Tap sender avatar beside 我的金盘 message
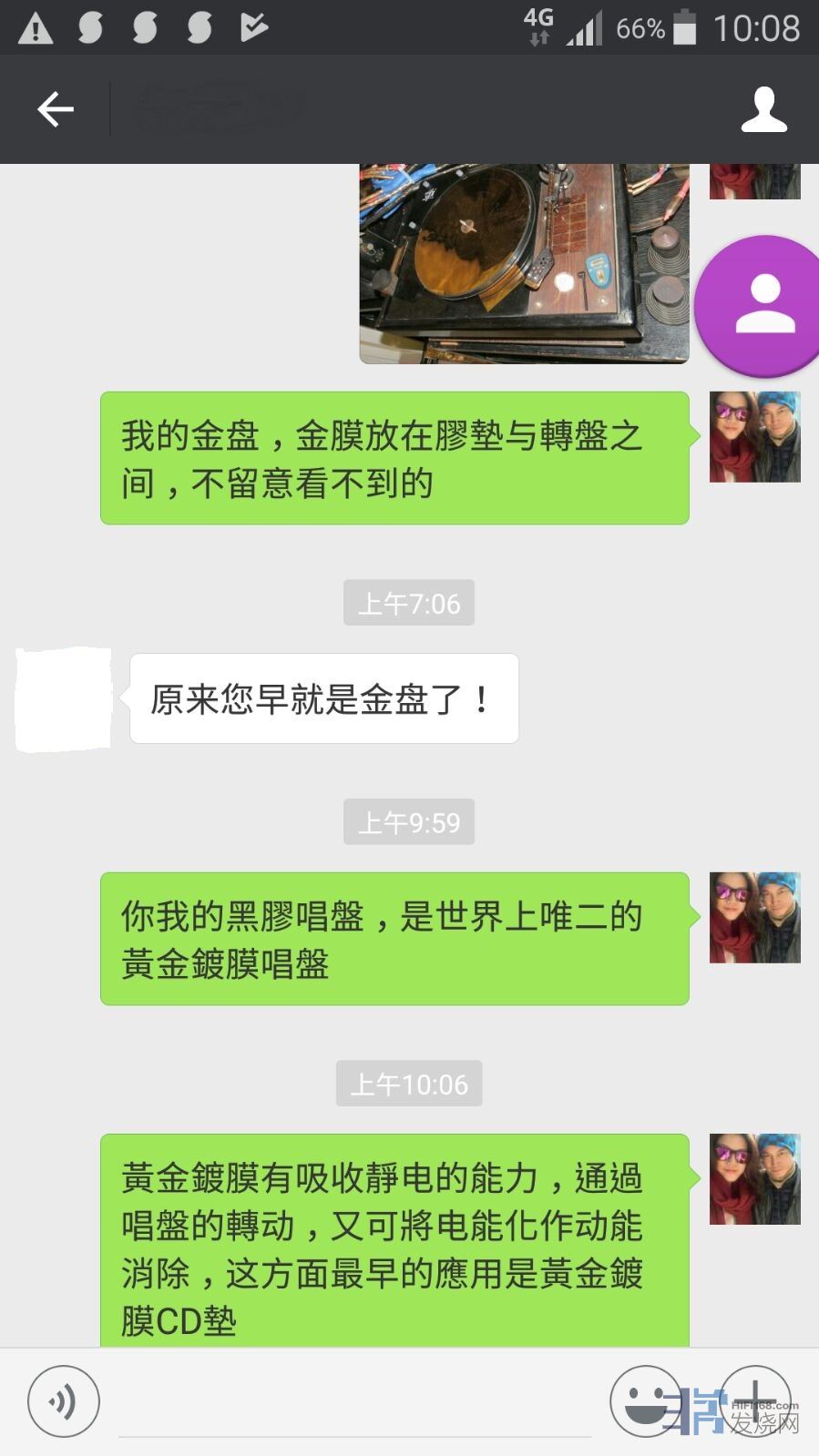 754,437
